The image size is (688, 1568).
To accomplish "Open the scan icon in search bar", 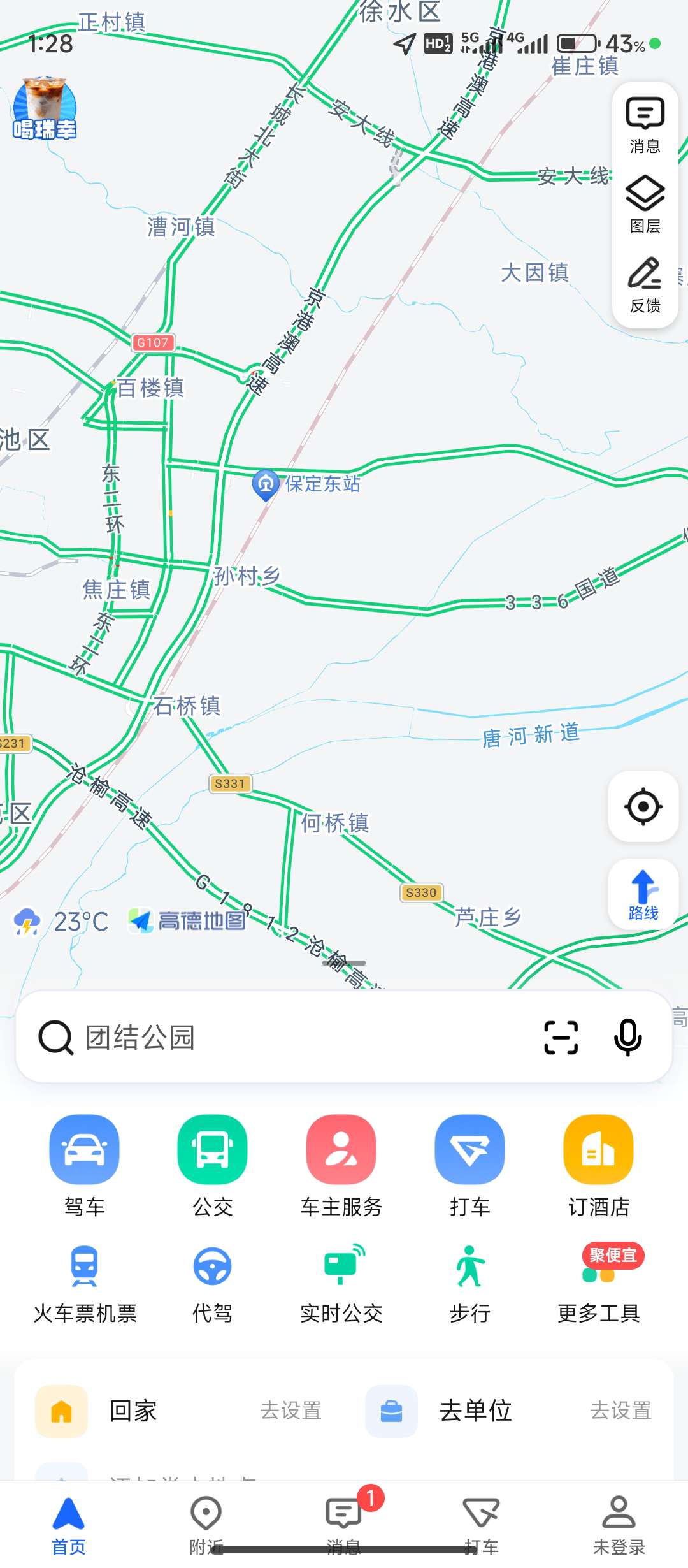I will point(561,1037).
